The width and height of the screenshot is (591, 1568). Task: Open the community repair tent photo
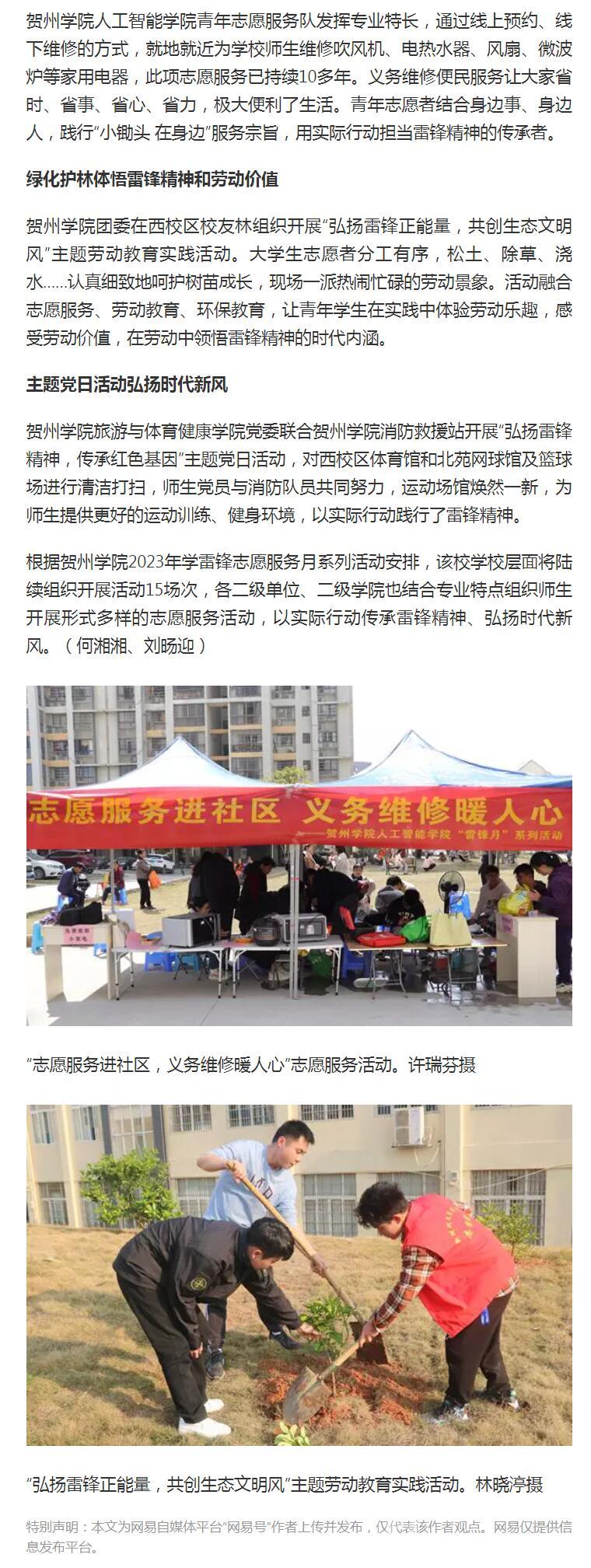[299, 855]
